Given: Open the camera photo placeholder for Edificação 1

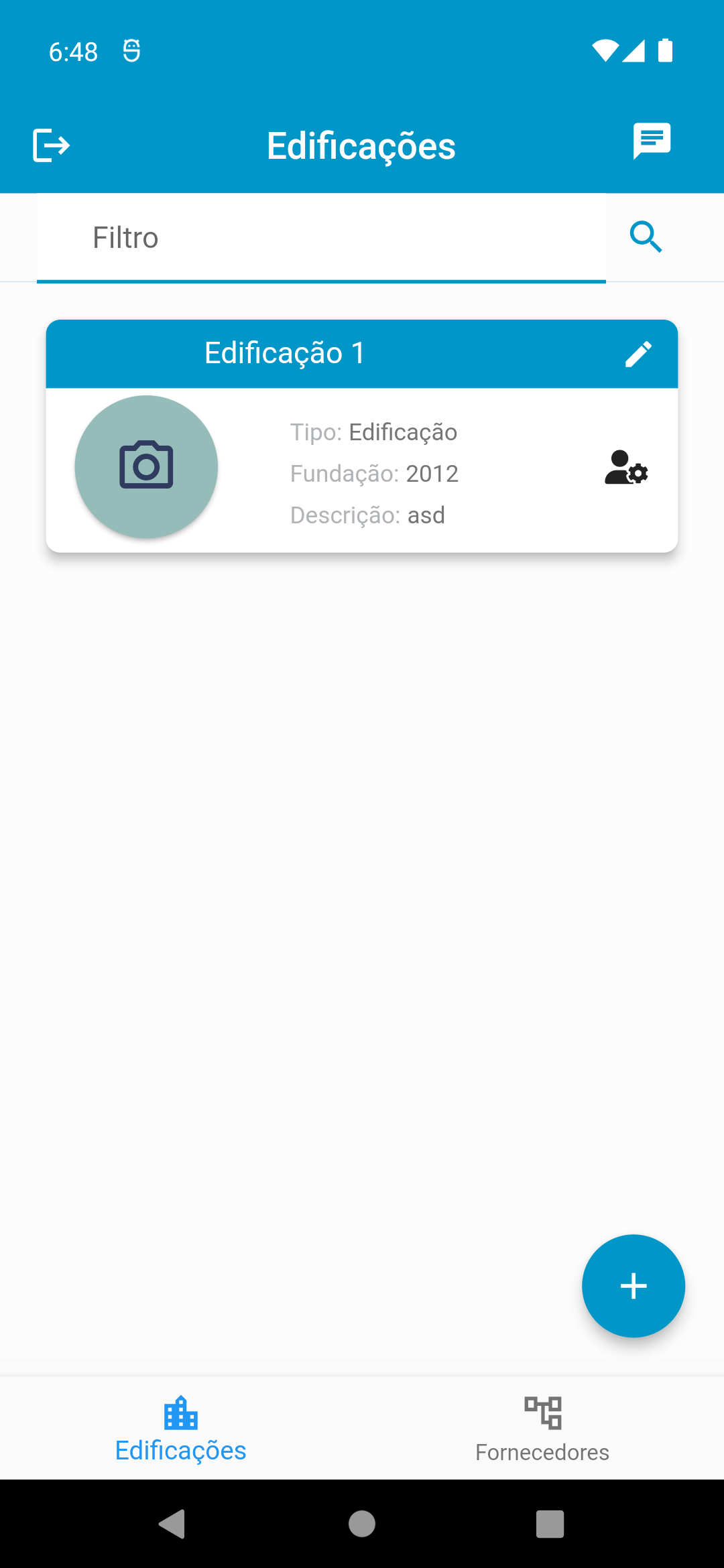Looking at the screenshot, I should tap(146, 466).
